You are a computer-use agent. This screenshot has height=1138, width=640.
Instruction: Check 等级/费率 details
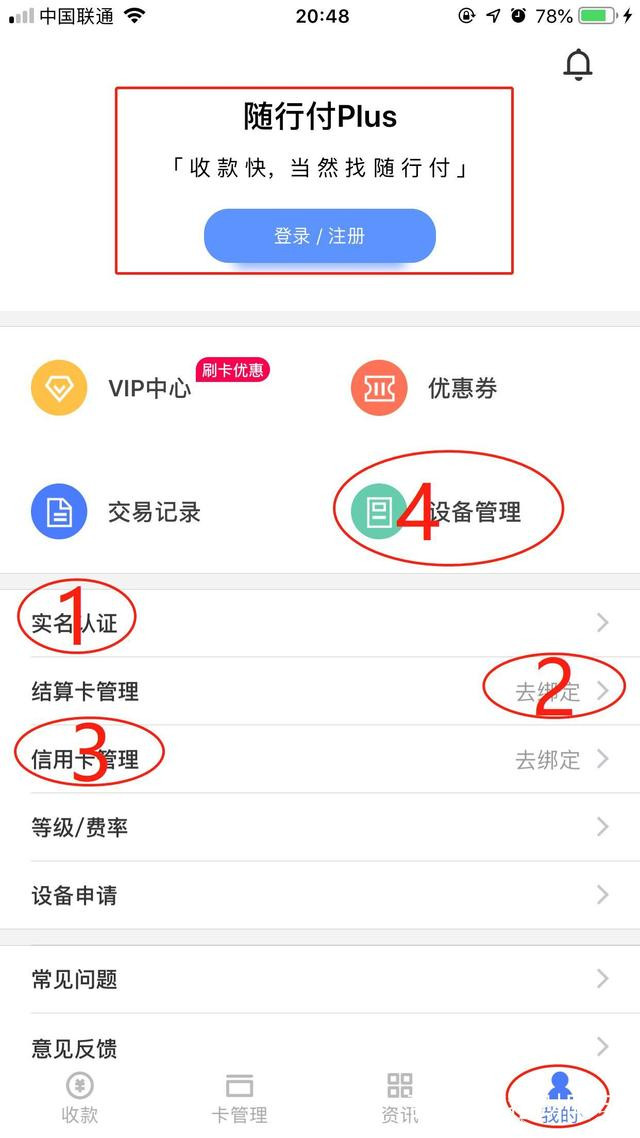coord(318,827)
